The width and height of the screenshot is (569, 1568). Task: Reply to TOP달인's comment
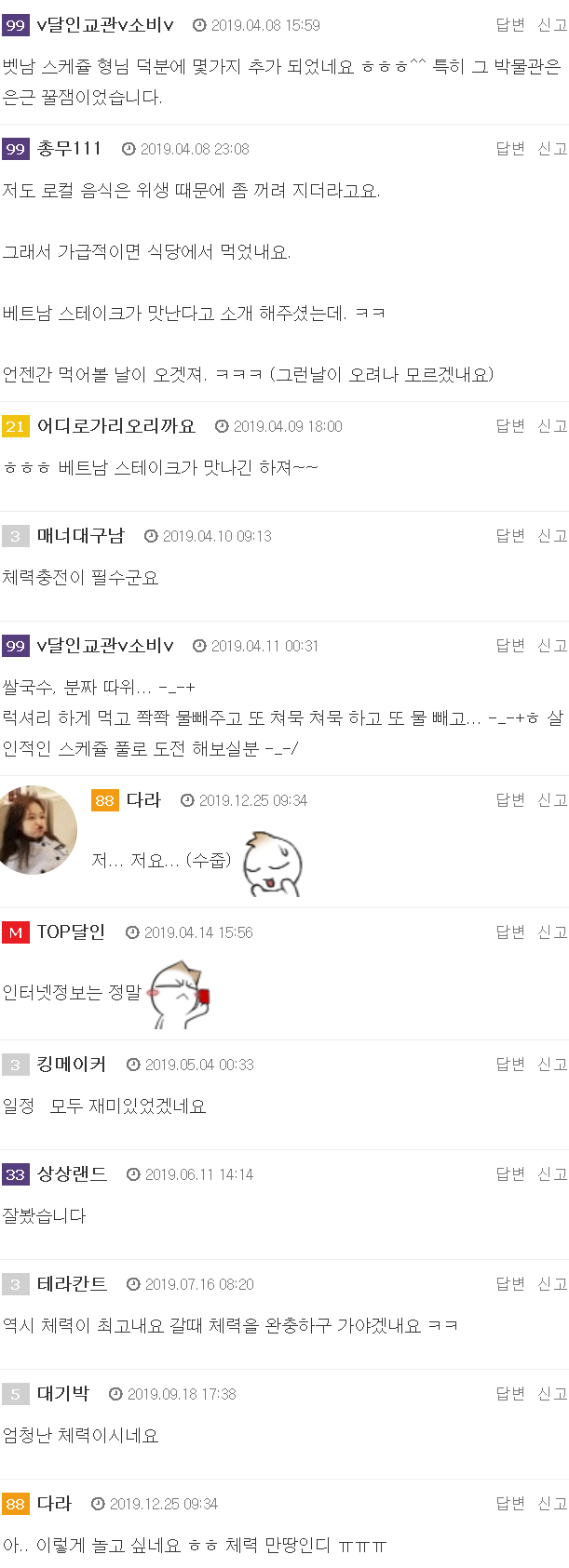[x=510, y=932]
